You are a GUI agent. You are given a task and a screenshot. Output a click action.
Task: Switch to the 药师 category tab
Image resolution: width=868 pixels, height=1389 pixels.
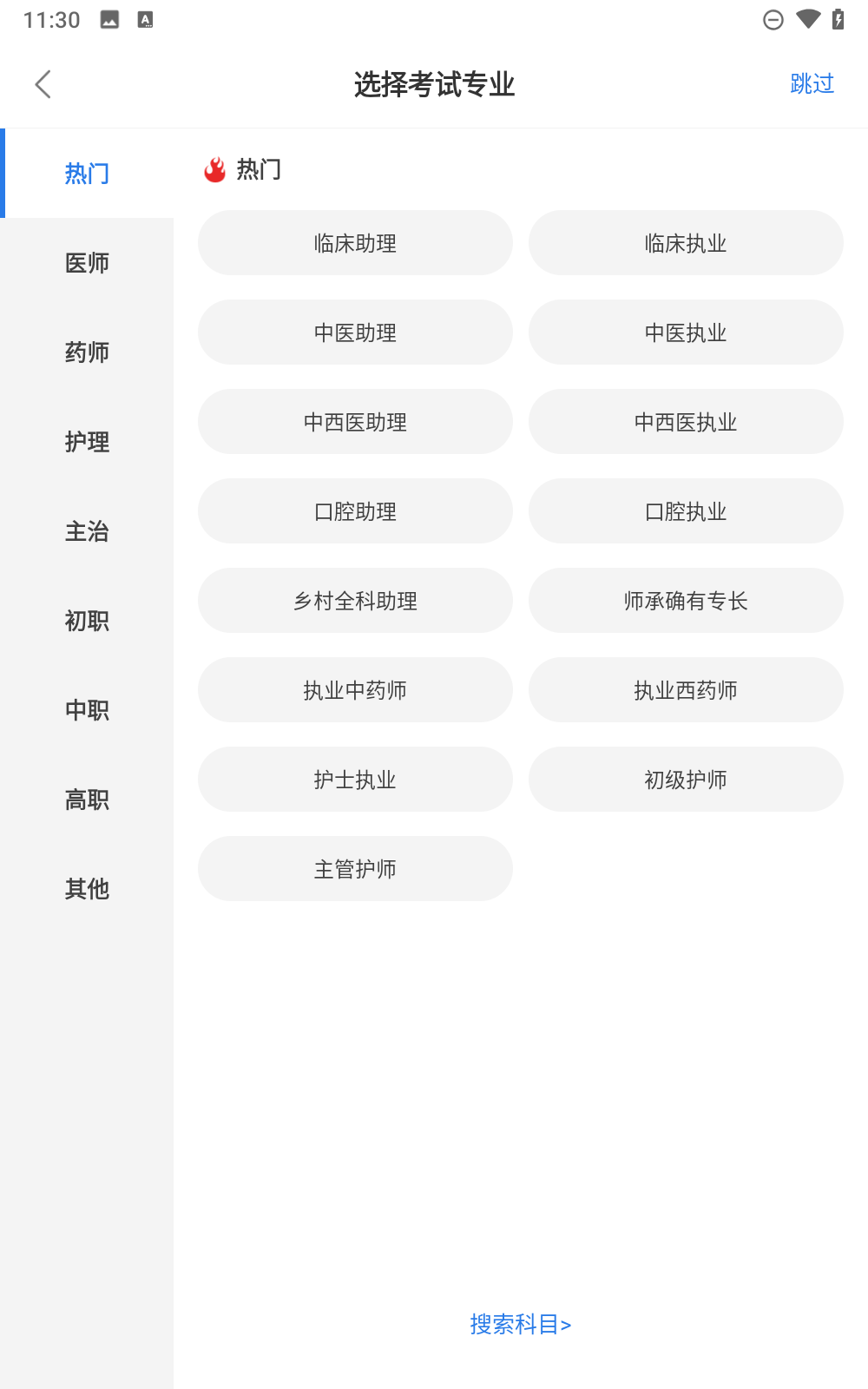click(x=87, y=352)
